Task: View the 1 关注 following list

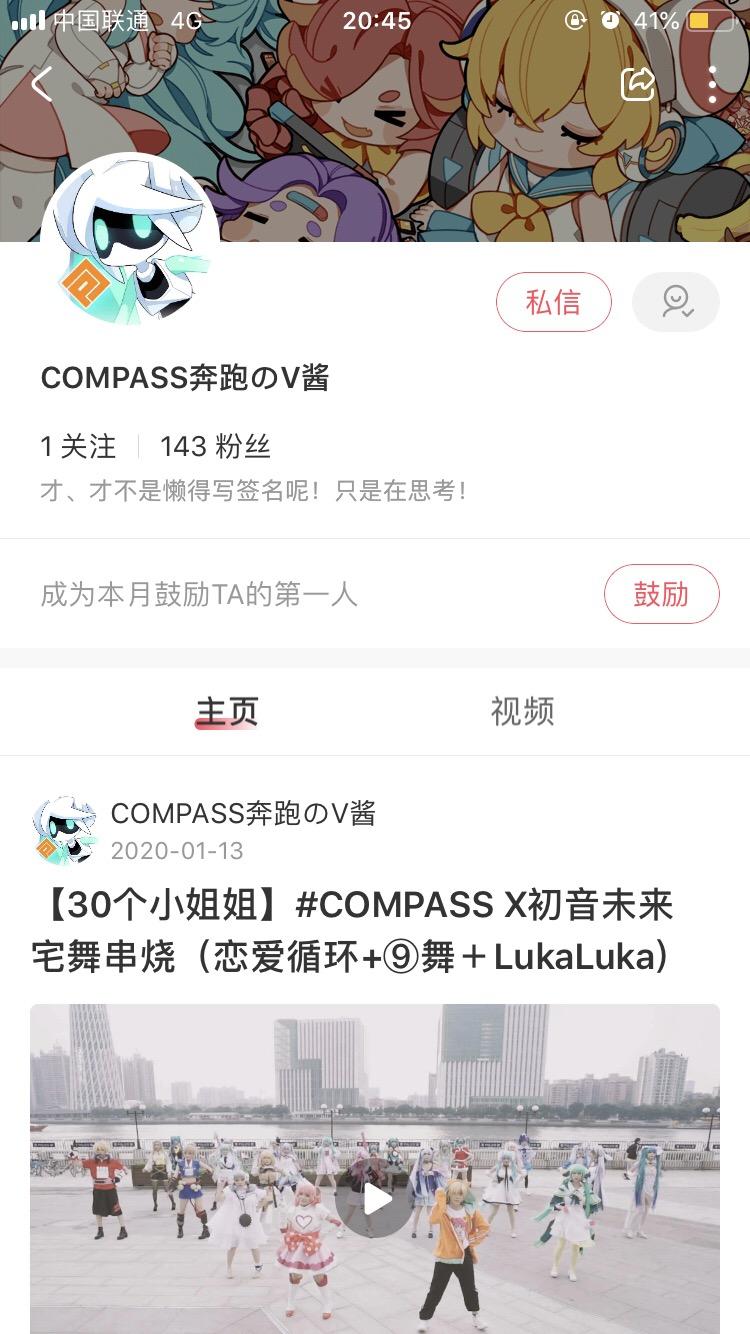Action: click(80, 447)
